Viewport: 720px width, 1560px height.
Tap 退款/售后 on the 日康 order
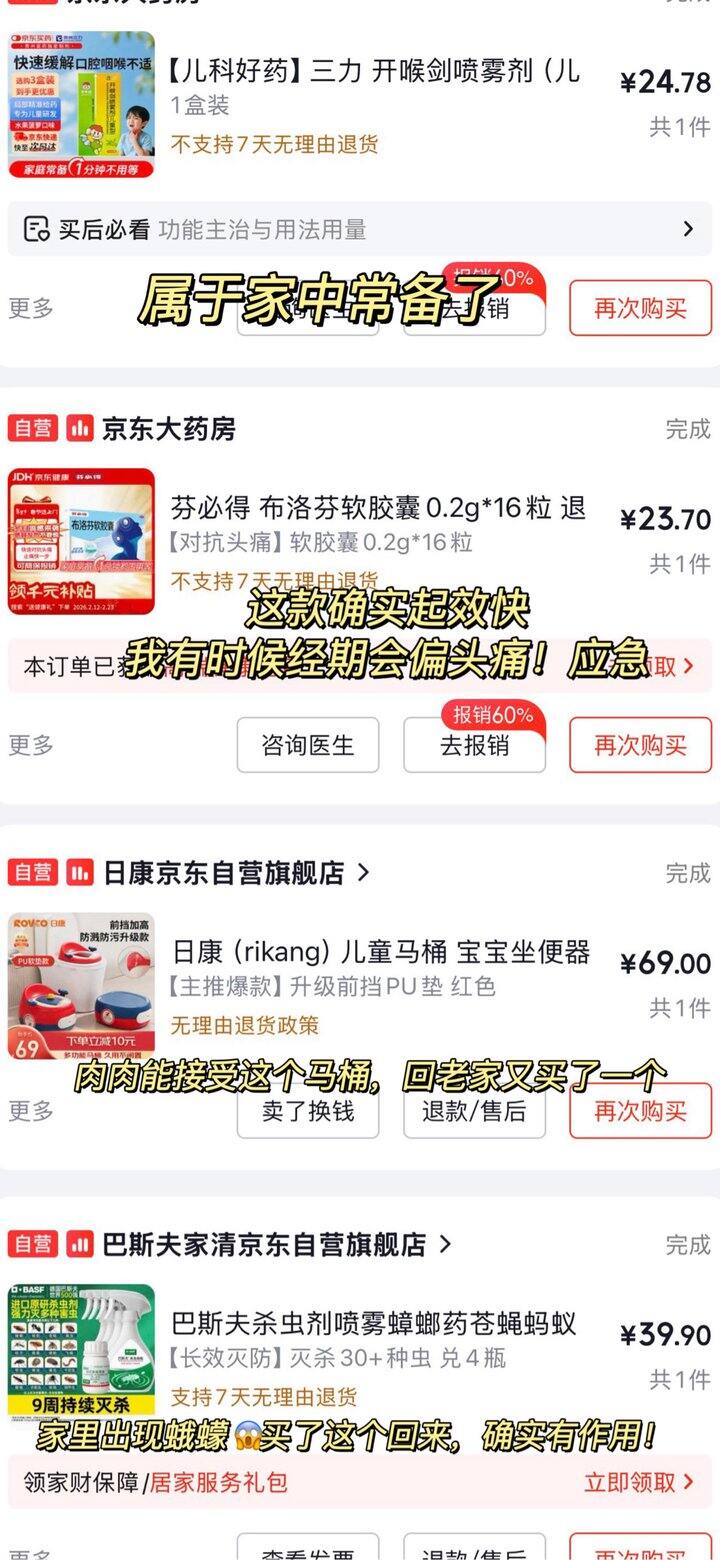[x=474, y=1111]
